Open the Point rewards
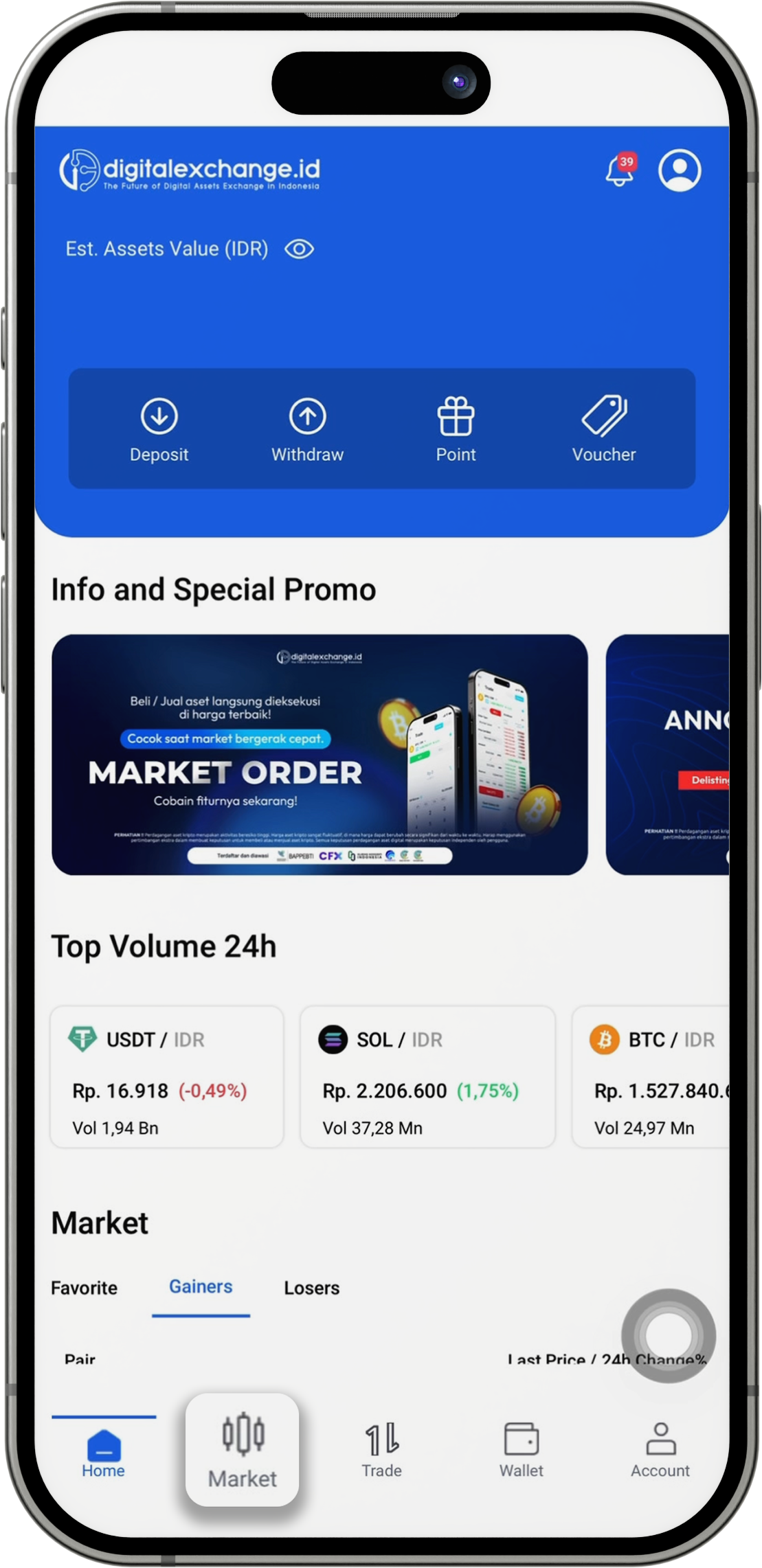 pyautogui.click(x=456, y=429)
